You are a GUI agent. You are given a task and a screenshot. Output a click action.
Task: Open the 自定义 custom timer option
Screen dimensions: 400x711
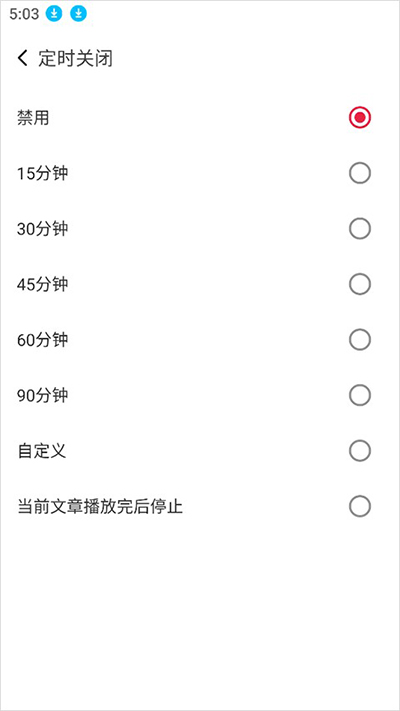200,451
